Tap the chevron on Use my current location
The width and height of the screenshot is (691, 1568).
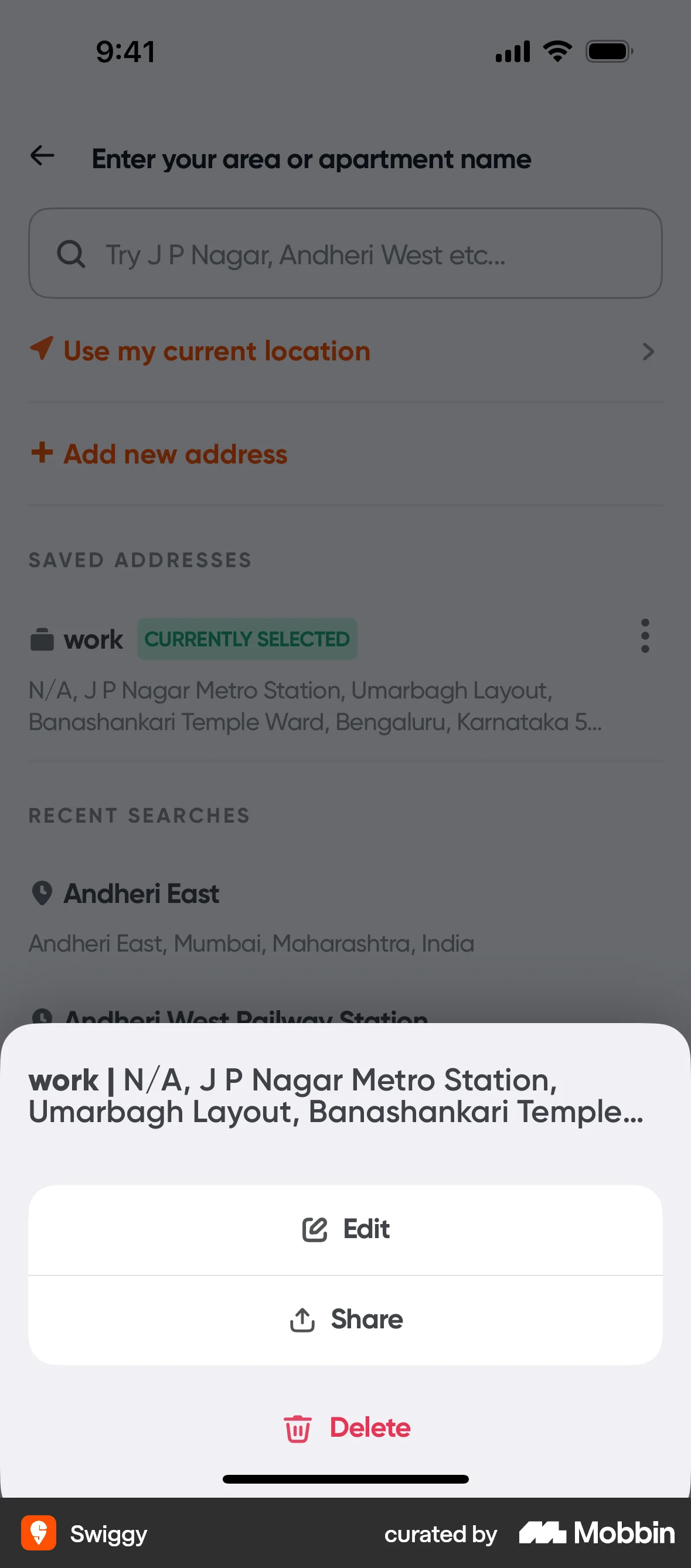(648, 352)
